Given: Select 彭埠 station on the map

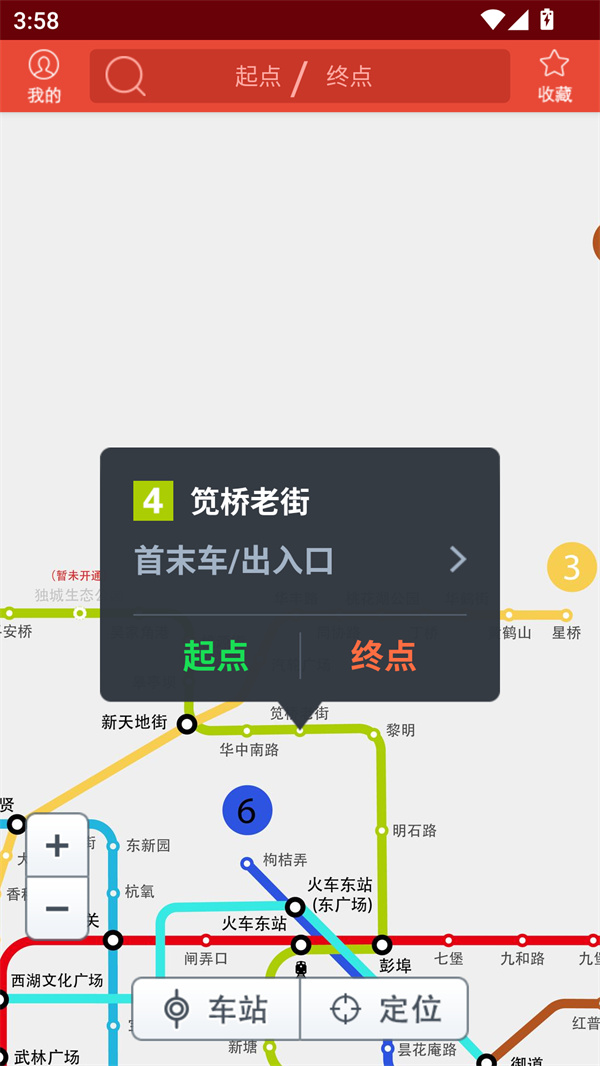Looking at the screenshot, I should (x=382, y=944).
